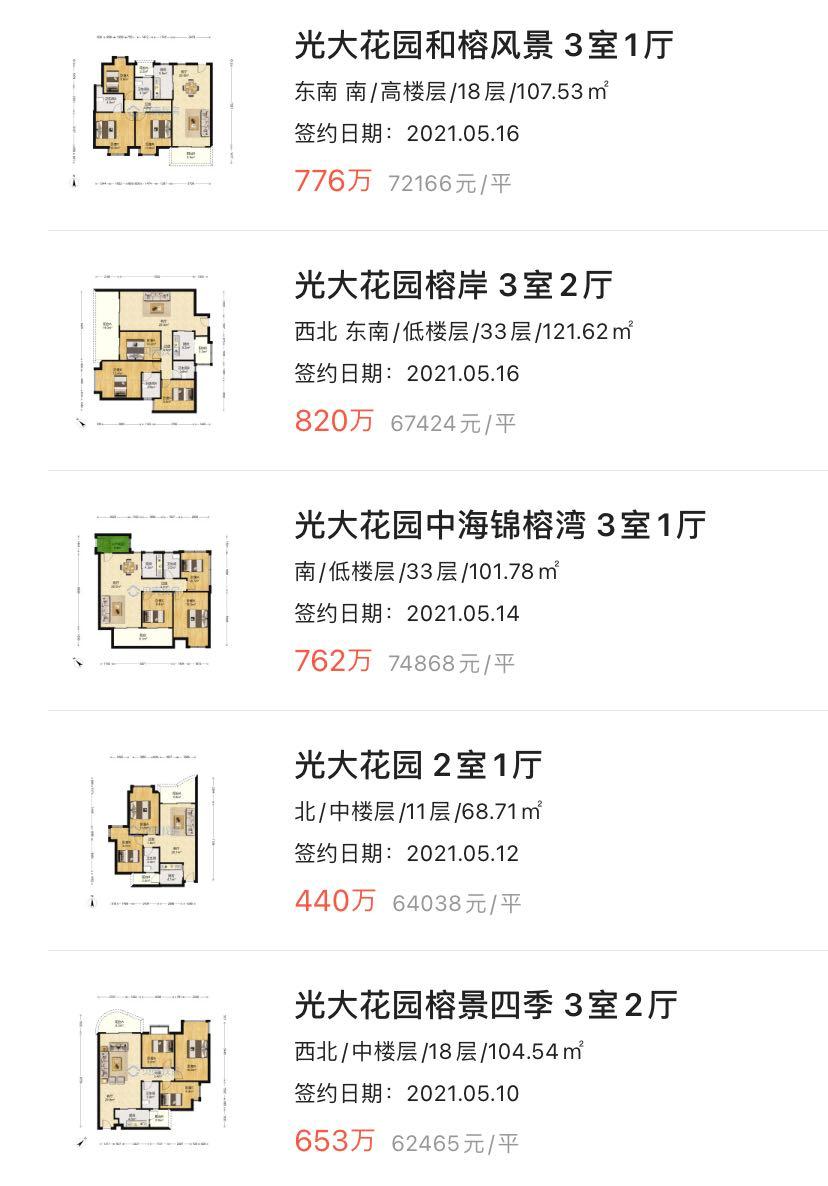Screen dimensions: 828x1186
Task: View floor plan of 中海锦榕湾 listing
Action: 148,589
